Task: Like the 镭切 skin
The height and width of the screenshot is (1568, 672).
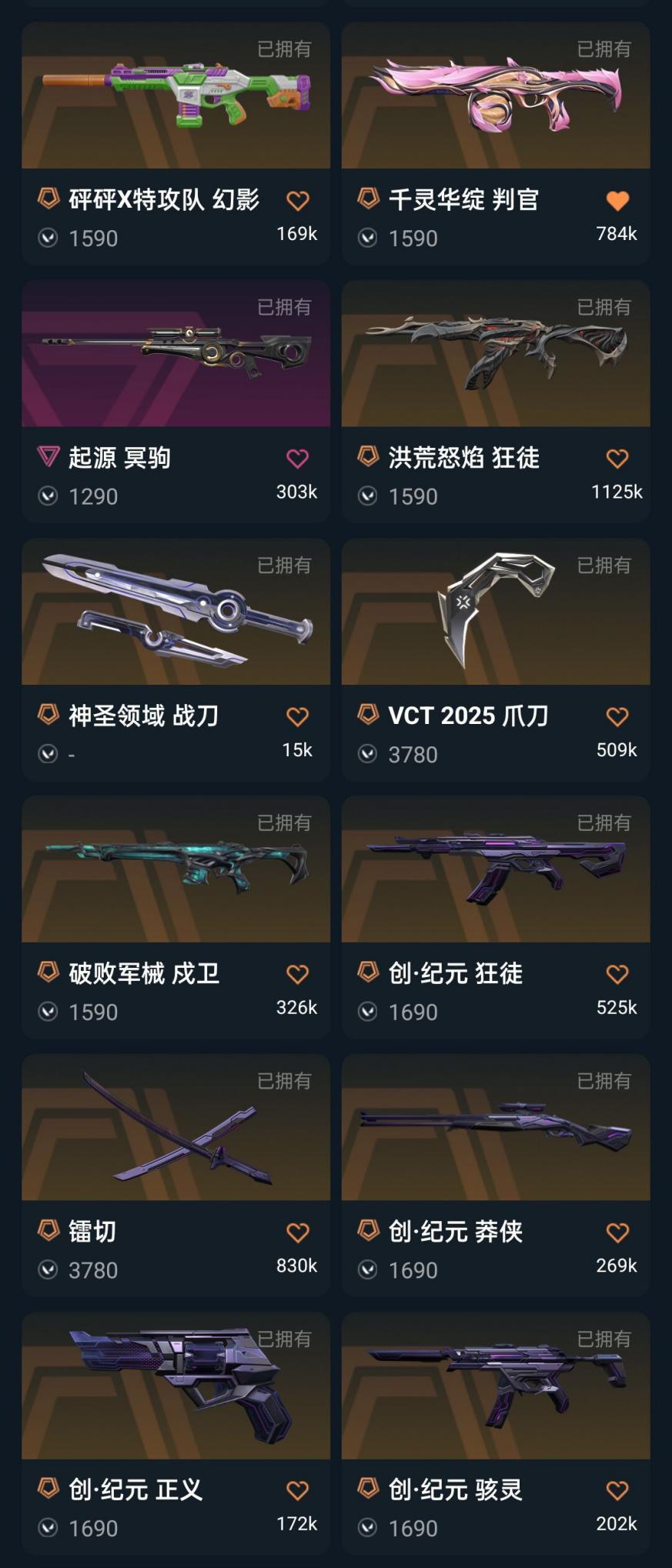Action: pos(298,1233)
